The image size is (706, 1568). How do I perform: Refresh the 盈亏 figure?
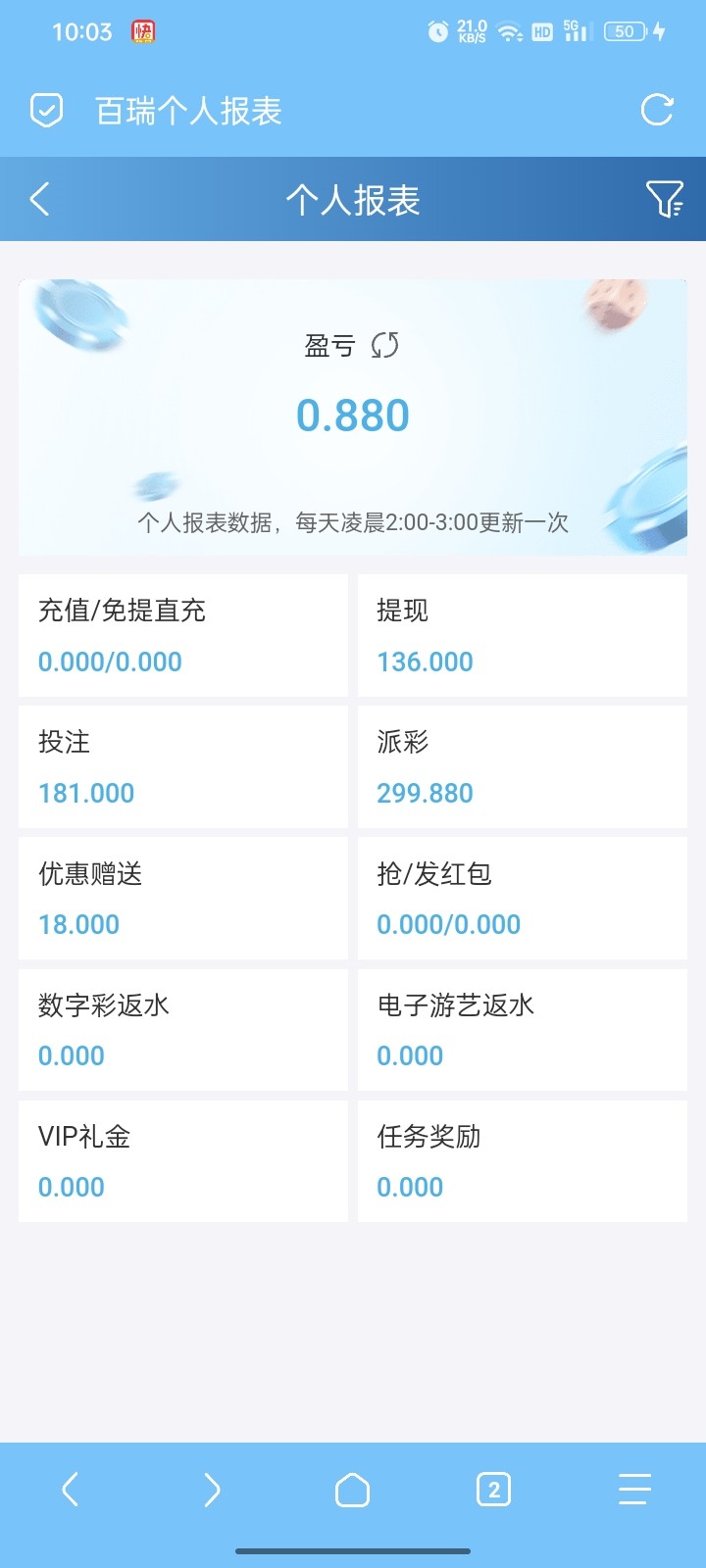pos(384,345)
